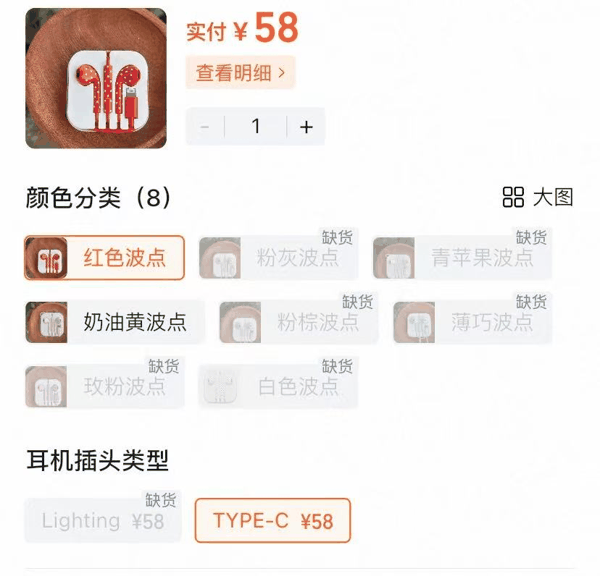Select 奶油黄波点 color option
The image size is (600, 576).
point(115,322)
